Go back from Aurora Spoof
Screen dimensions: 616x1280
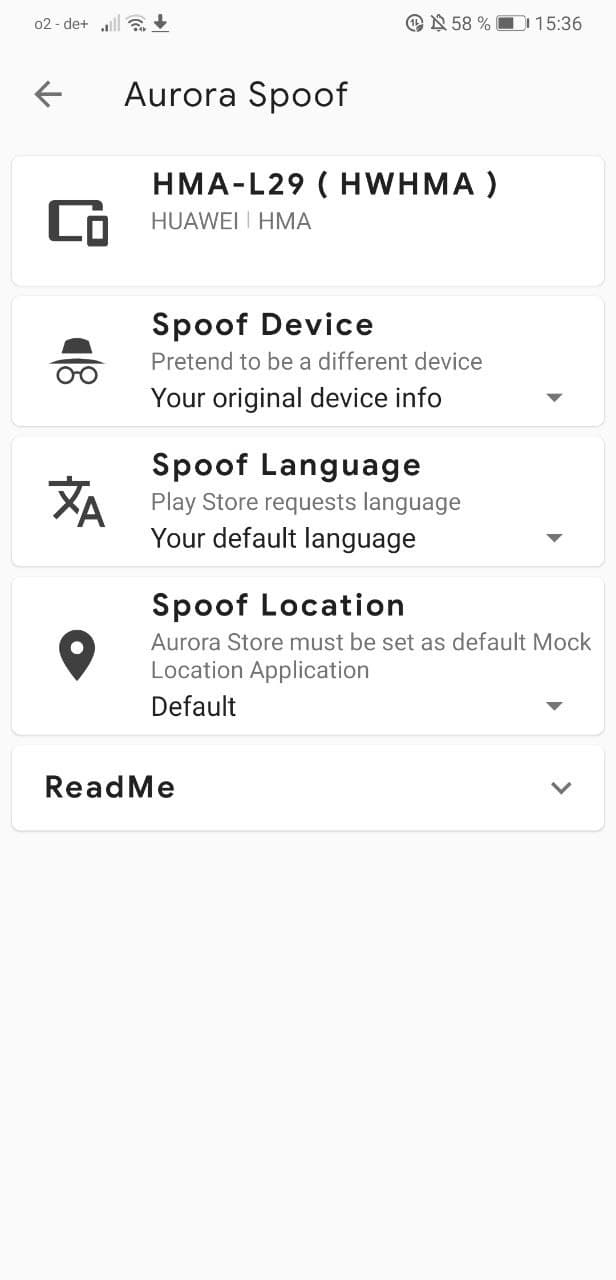point(48,95)
